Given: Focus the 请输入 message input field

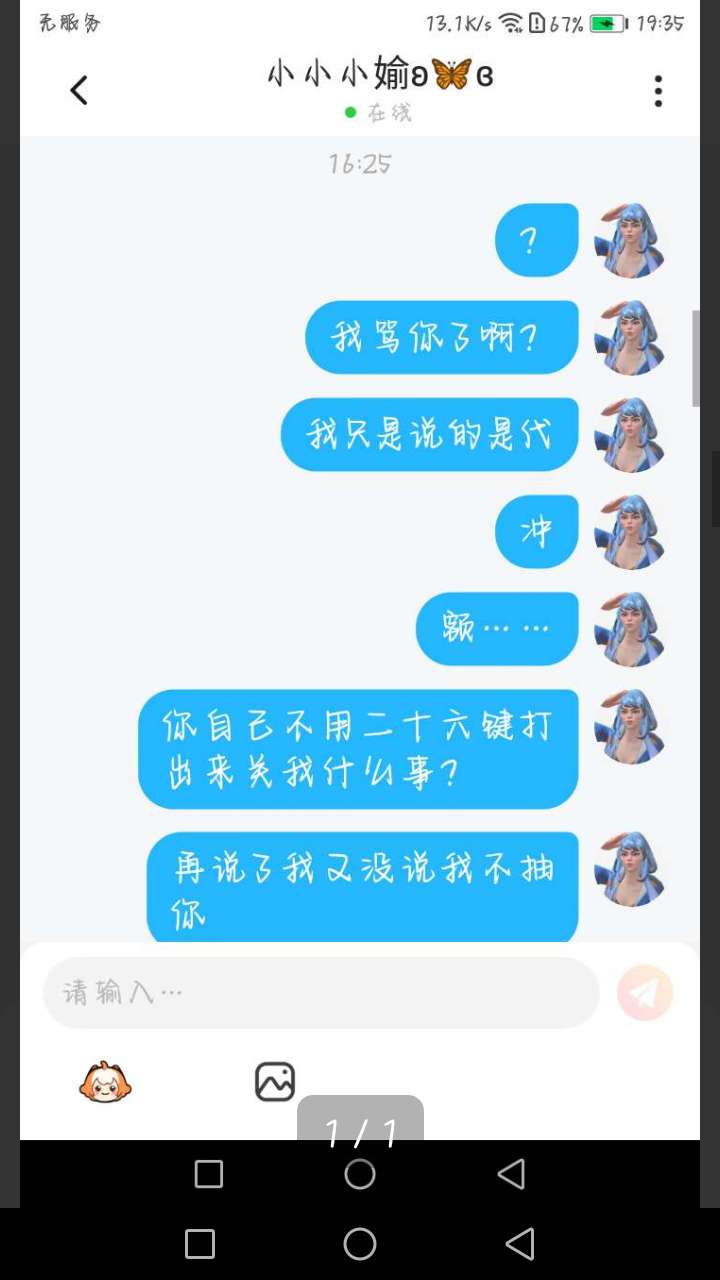Looking at the screenshot, I should click(320, 992).
